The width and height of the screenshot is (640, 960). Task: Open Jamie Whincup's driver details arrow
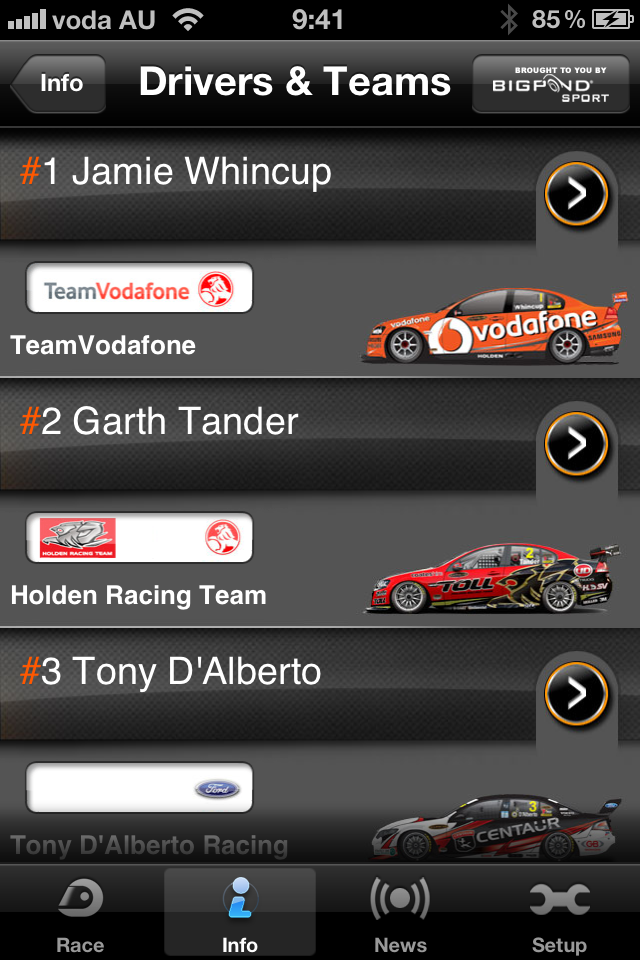pyautogui.click(x=576, y=193)
